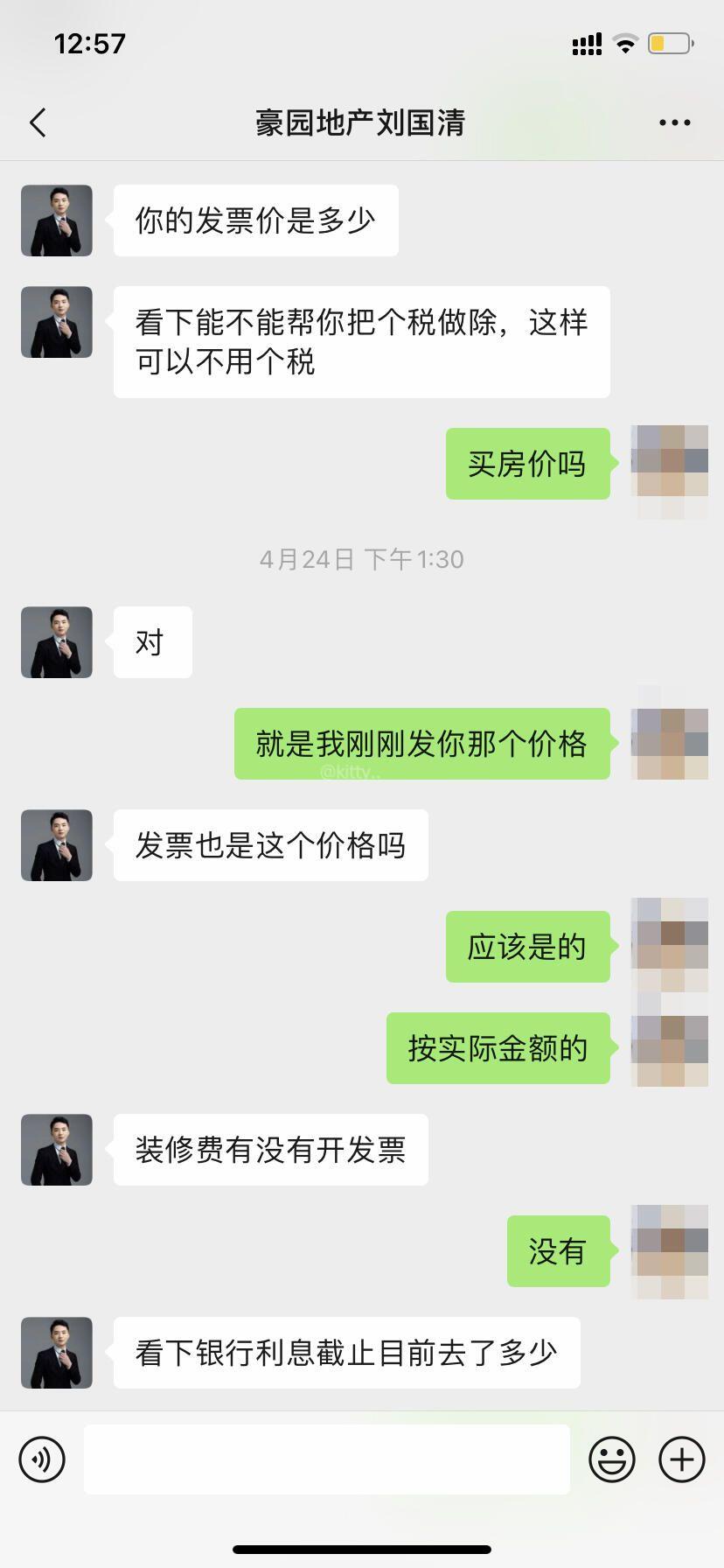The height and width of the screenshot is (1568, 724).
Task: Go back from the chat with 豪园地产刘国清
Action: click(38, 123)
